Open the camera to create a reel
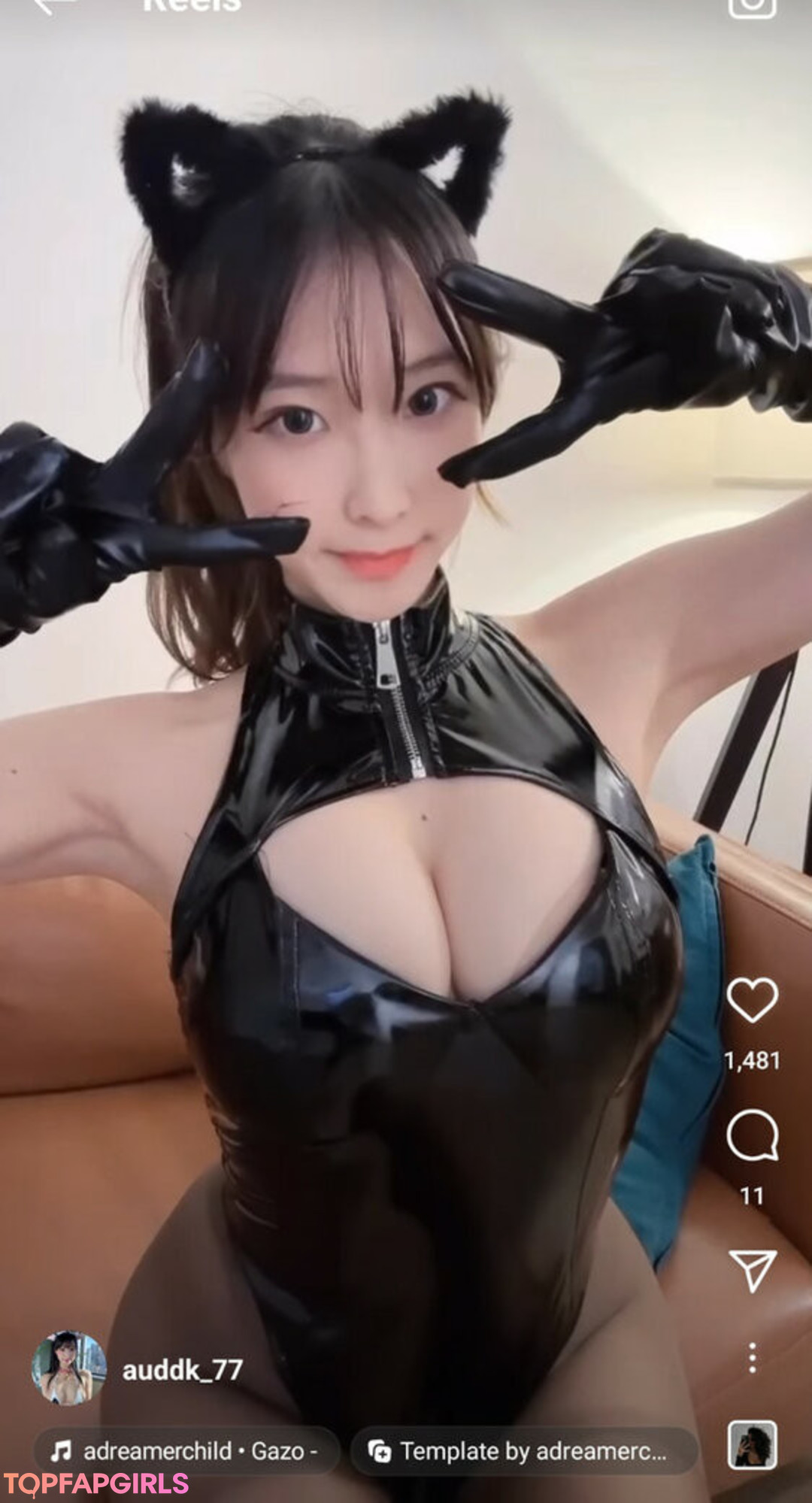 (x=752, y=6)
